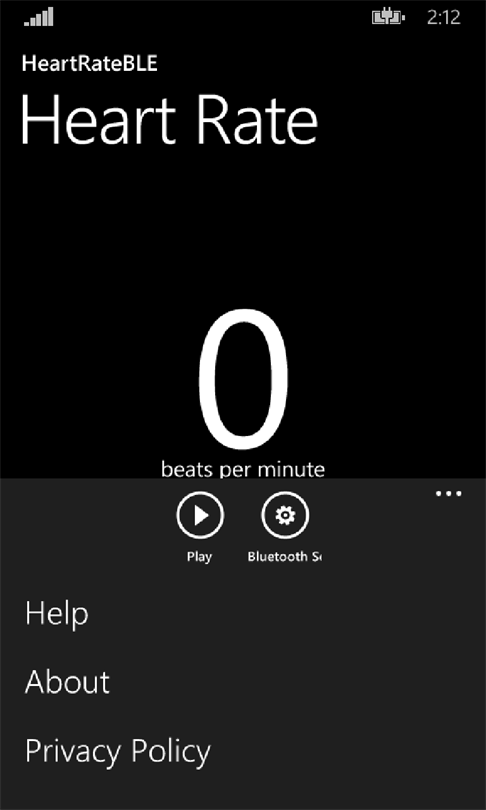
Task: View the Privacy Policy
Action: coord(118,752)
